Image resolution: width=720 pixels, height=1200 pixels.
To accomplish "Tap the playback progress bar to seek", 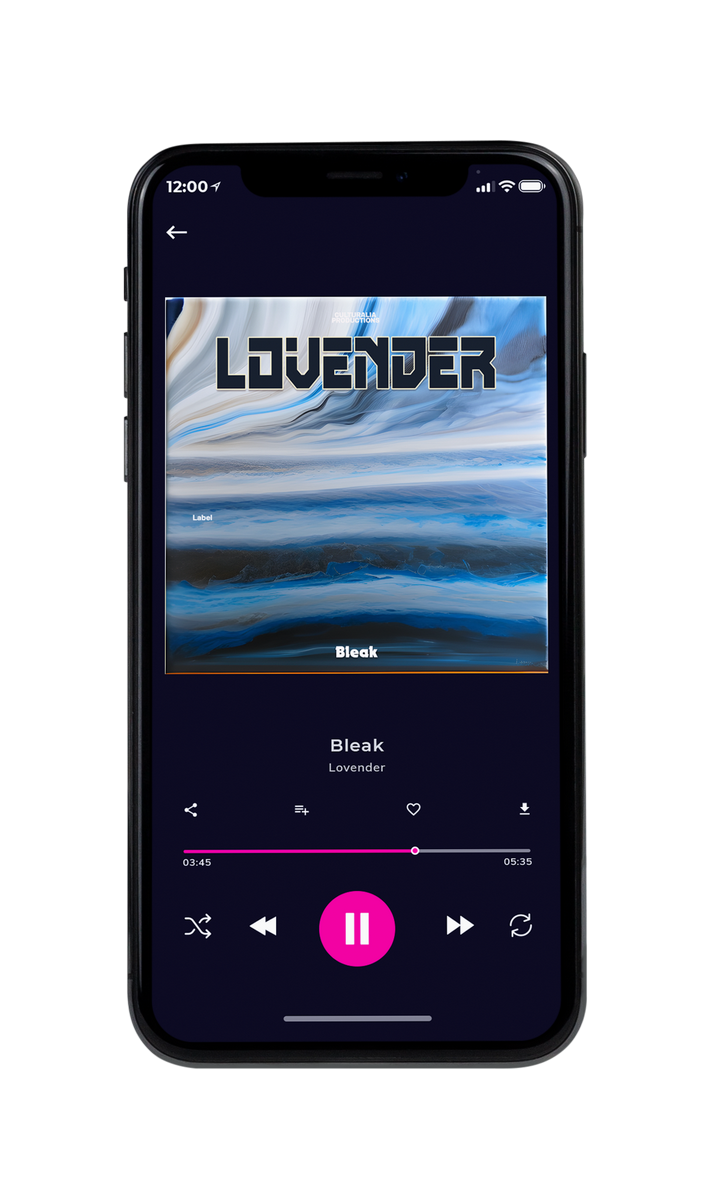I will coord(357,851).
